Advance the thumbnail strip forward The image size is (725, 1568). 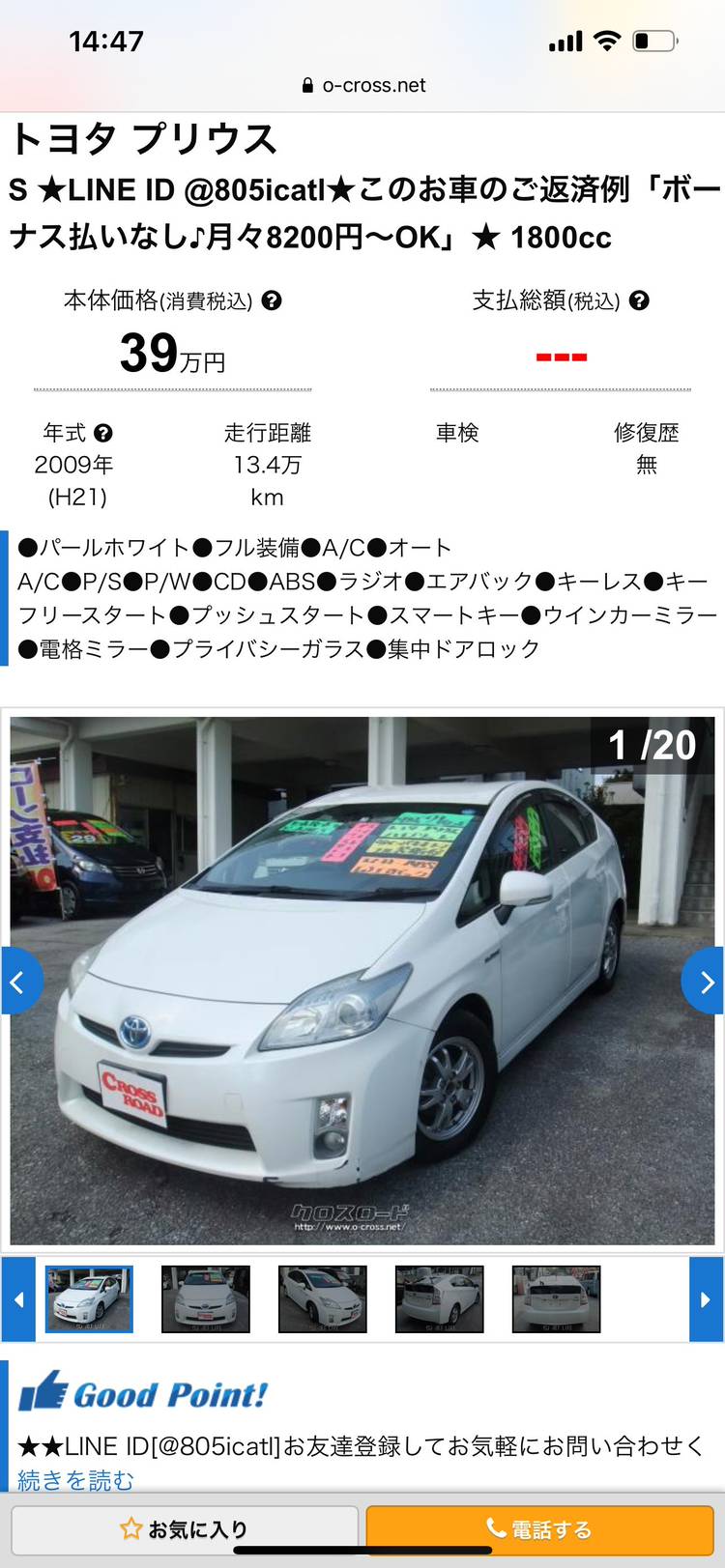point(706,1299)
